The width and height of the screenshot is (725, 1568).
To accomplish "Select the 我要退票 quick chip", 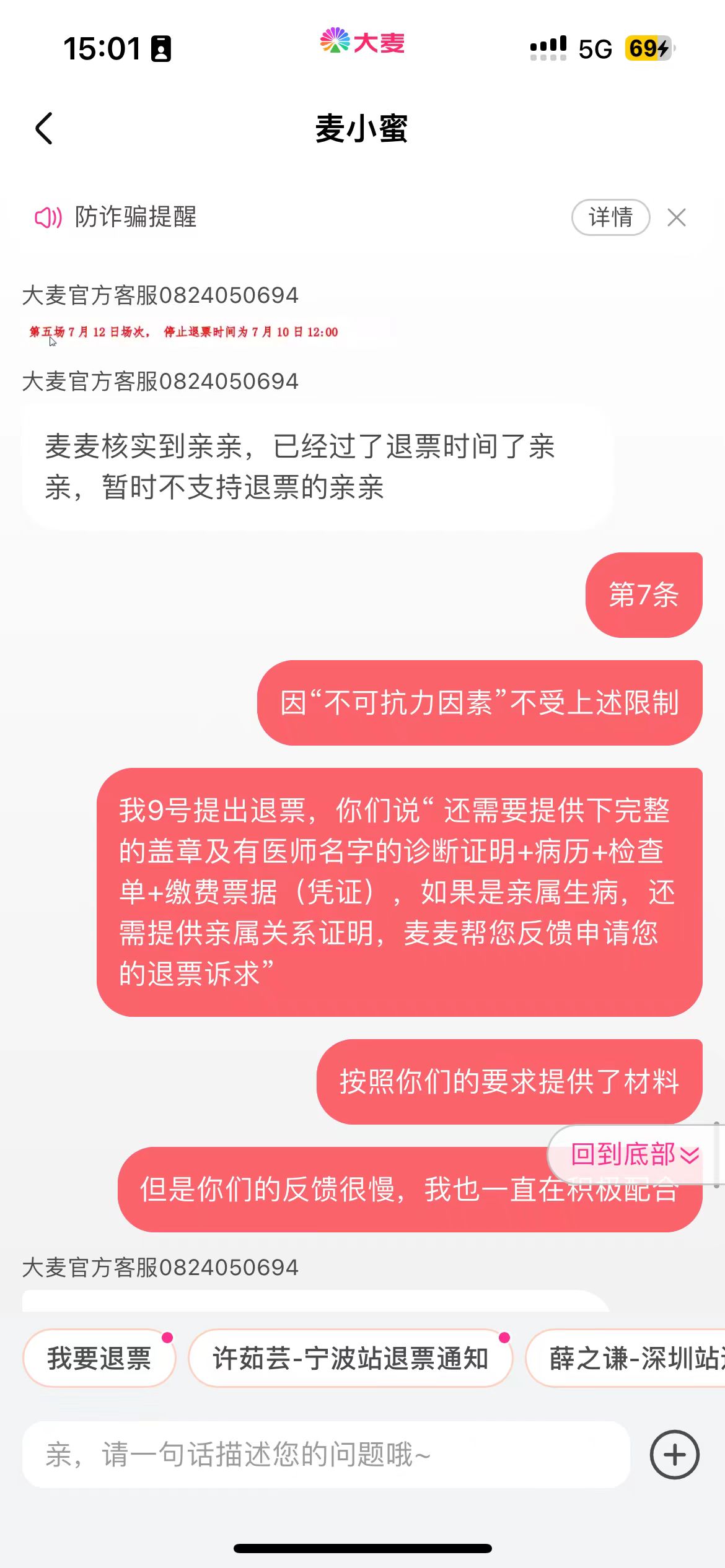I will [99, 1359].
